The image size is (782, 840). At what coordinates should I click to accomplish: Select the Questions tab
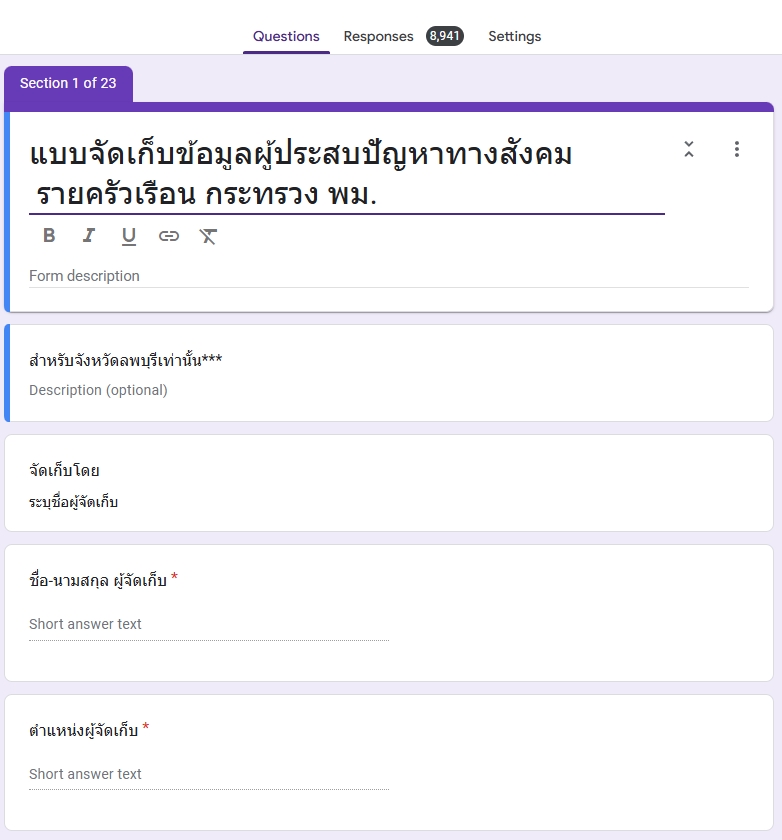(286, 36)
